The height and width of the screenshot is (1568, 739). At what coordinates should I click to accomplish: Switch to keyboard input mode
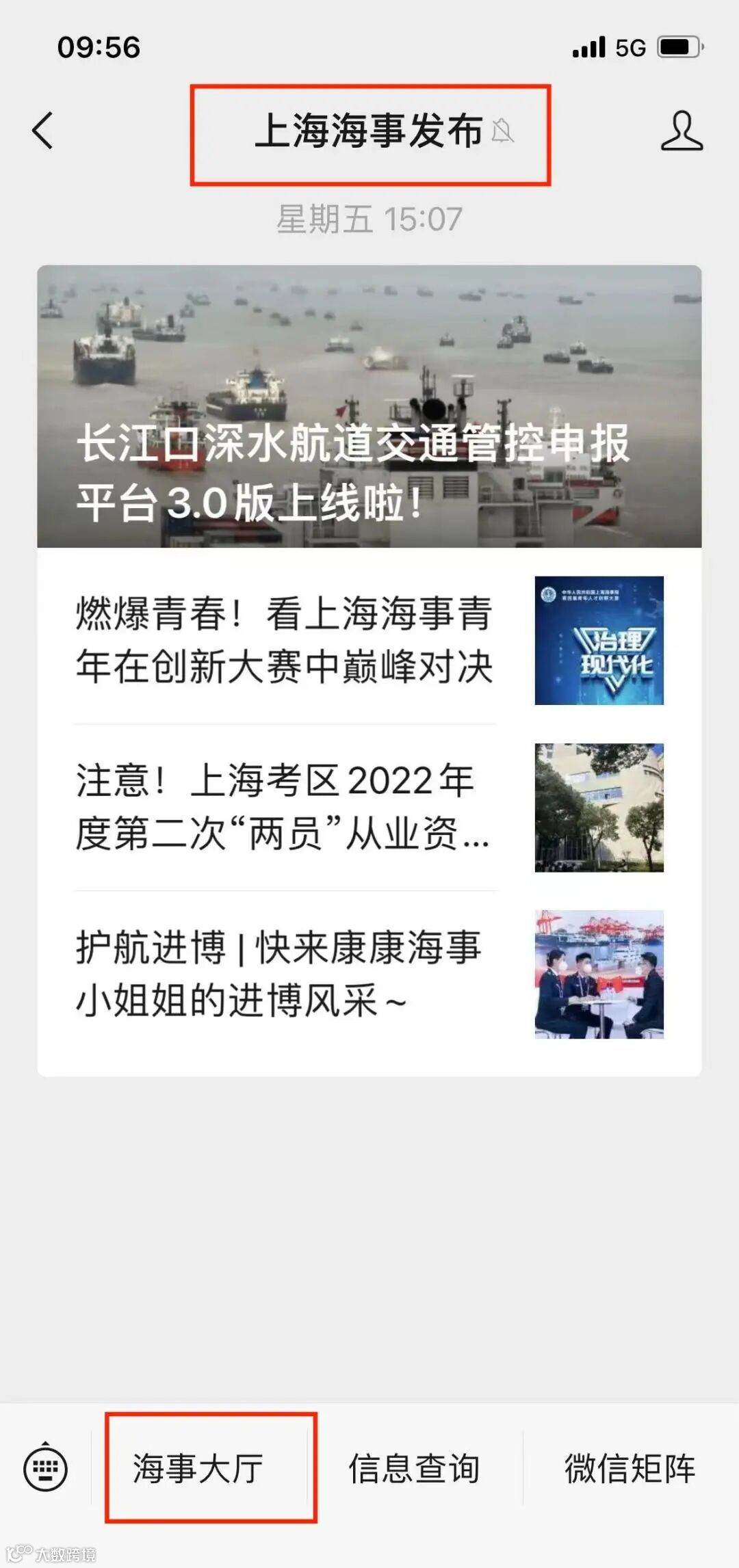[x=46, y=1468]
